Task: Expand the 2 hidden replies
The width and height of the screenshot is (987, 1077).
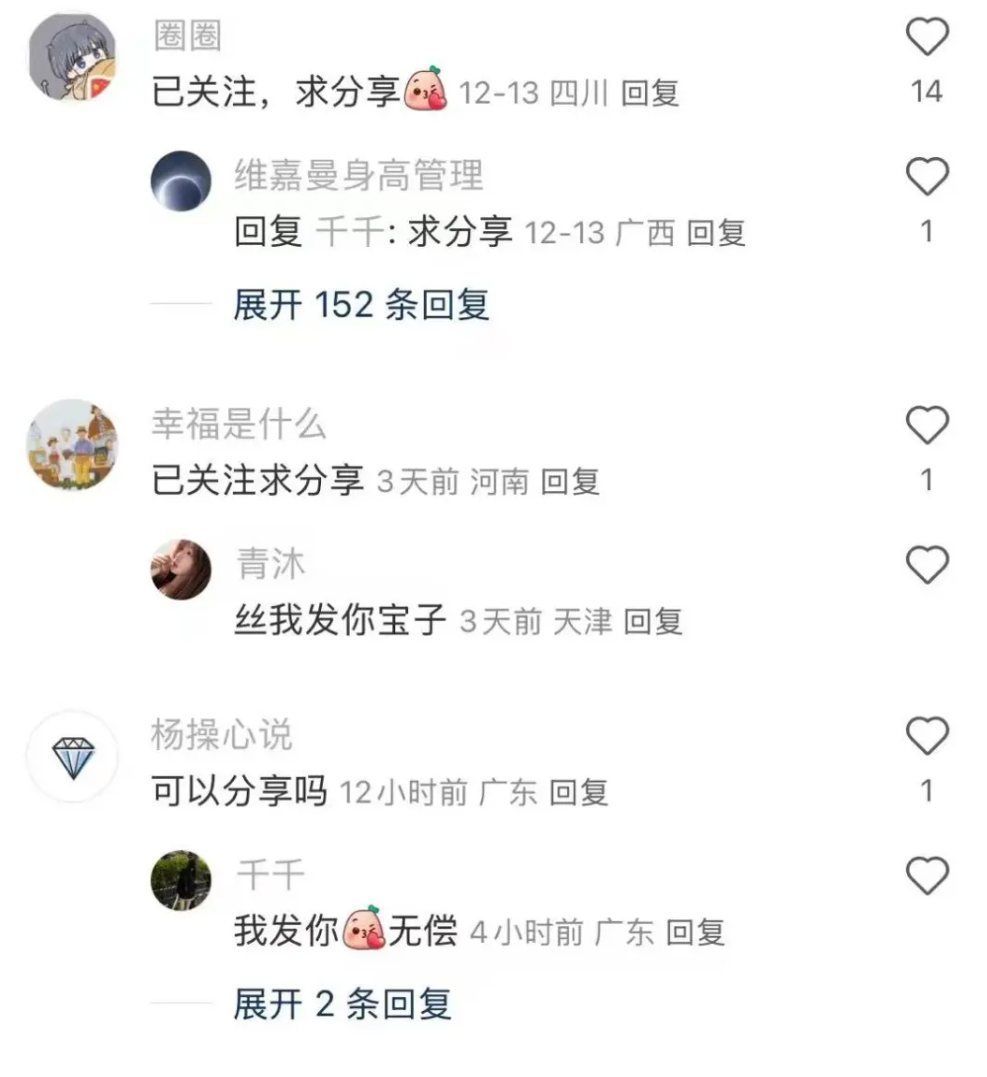Action: click(x=342, y=1003)
